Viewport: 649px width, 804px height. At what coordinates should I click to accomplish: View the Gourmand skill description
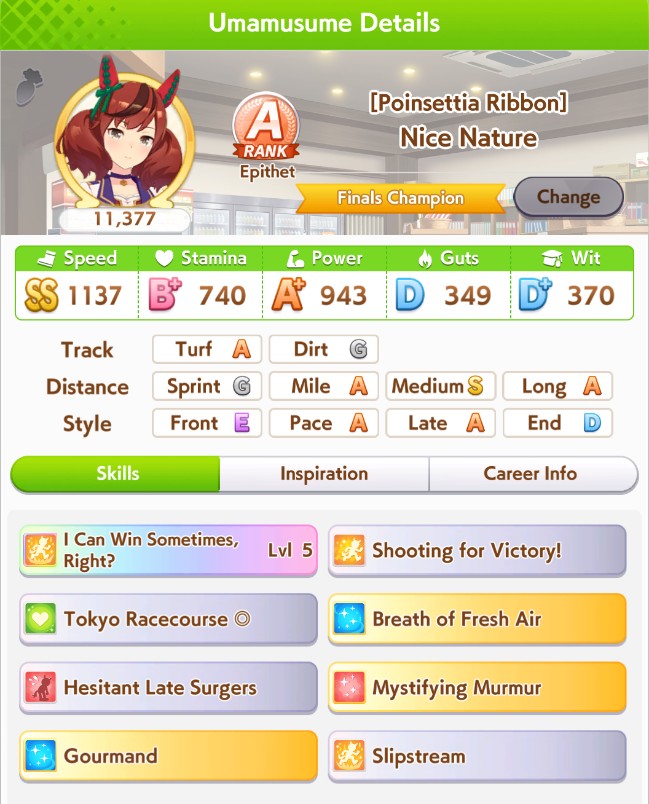click(x=168, y=756)
